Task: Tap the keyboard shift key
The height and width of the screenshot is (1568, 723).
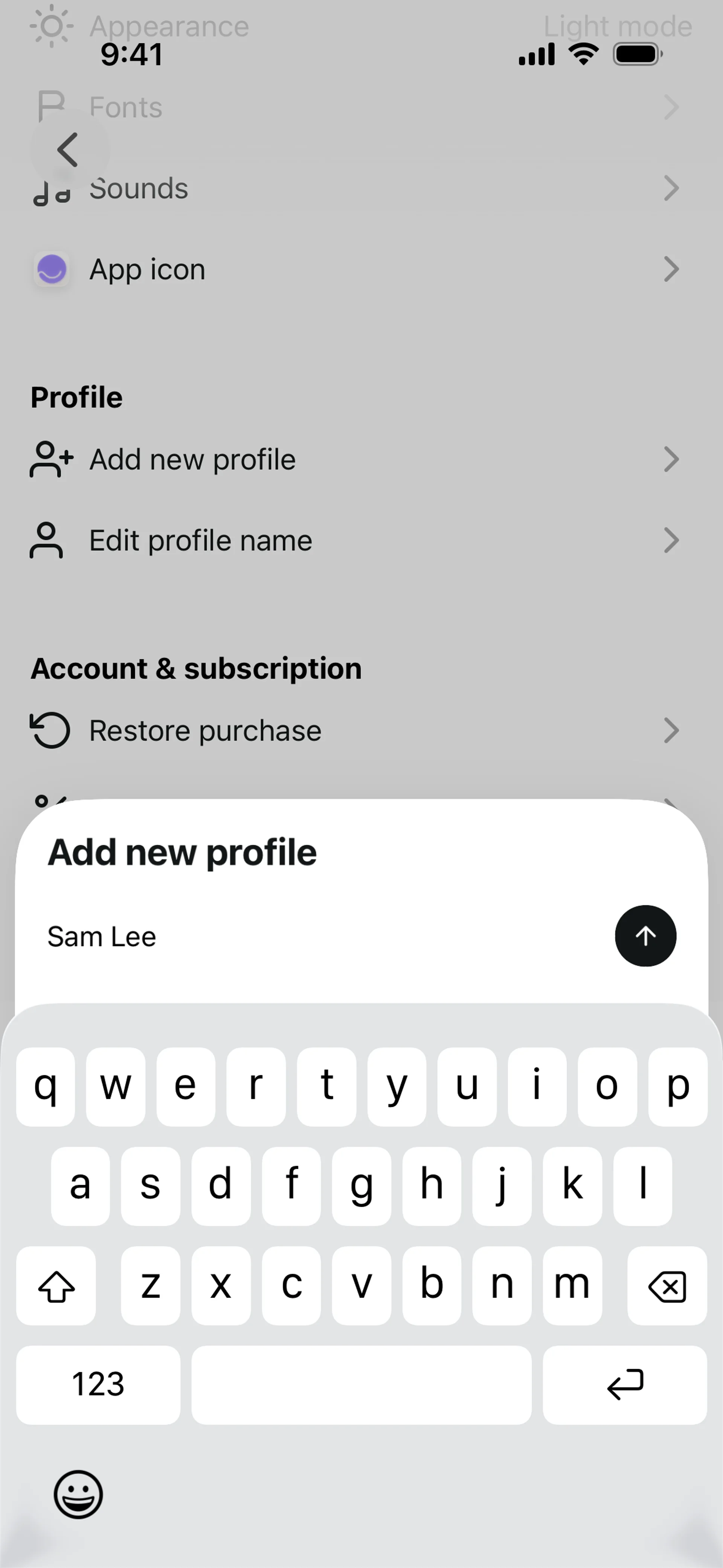Action: point(56,1285)
